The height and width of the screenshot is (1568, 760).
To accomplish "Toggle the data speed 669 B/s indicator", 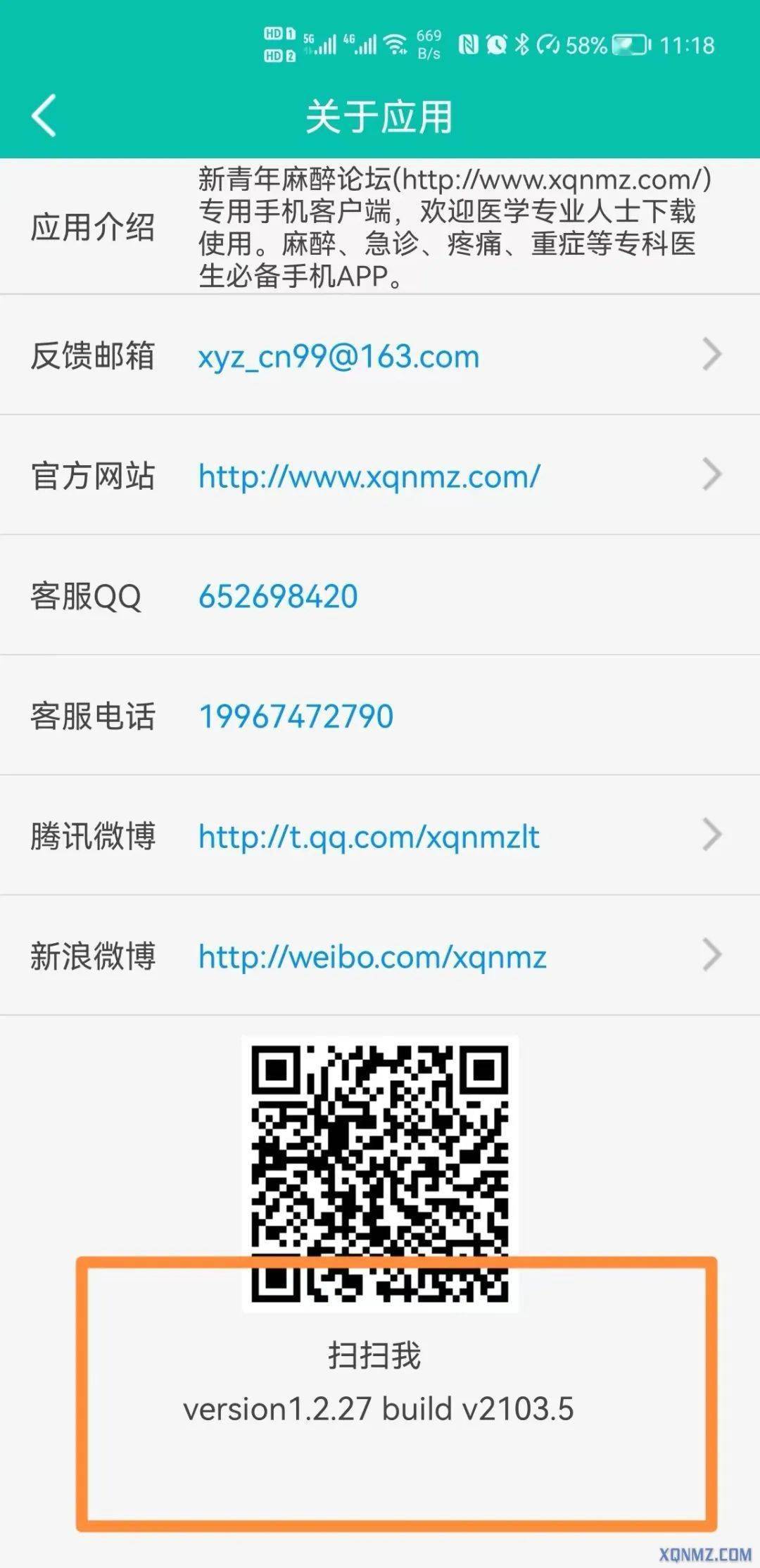I will [428, 44].
